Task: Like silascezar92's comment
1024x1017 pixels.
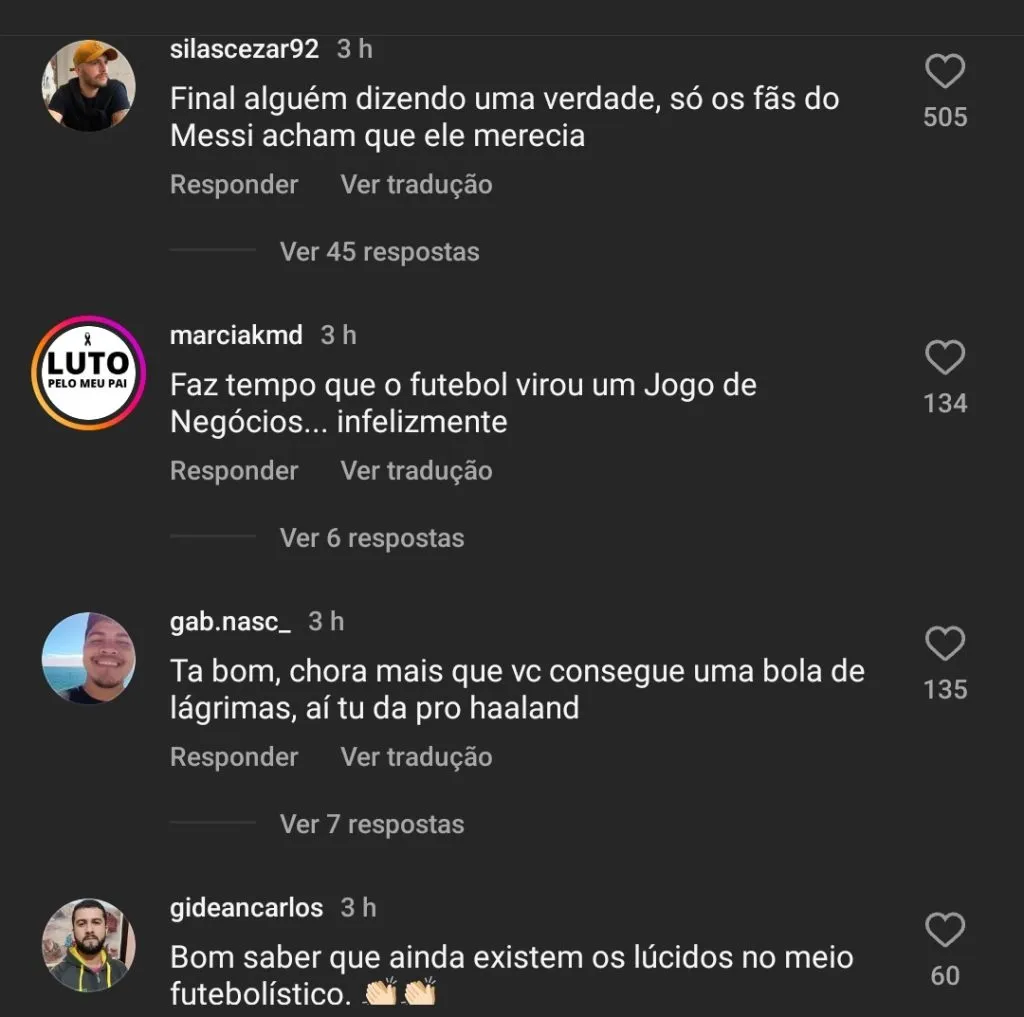Action: [944, 72]
